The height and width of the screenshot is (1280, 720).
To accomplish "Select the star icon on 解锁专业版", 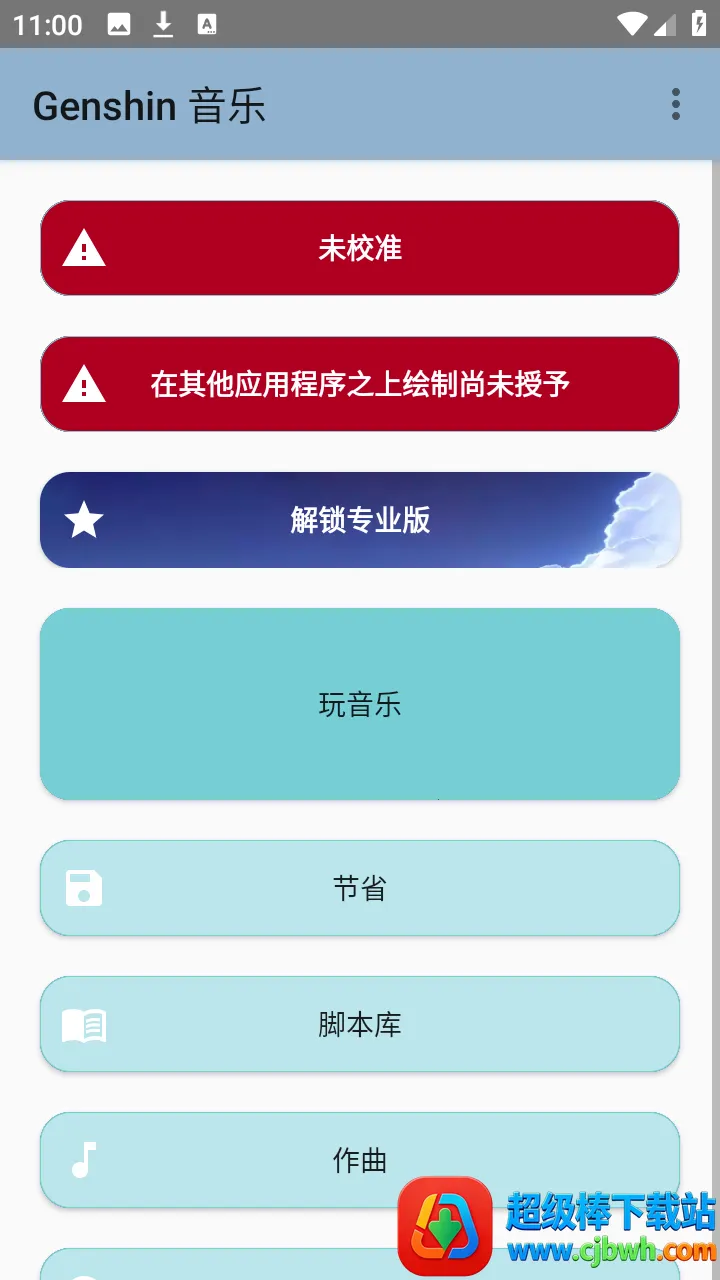I will coord(83,519).
